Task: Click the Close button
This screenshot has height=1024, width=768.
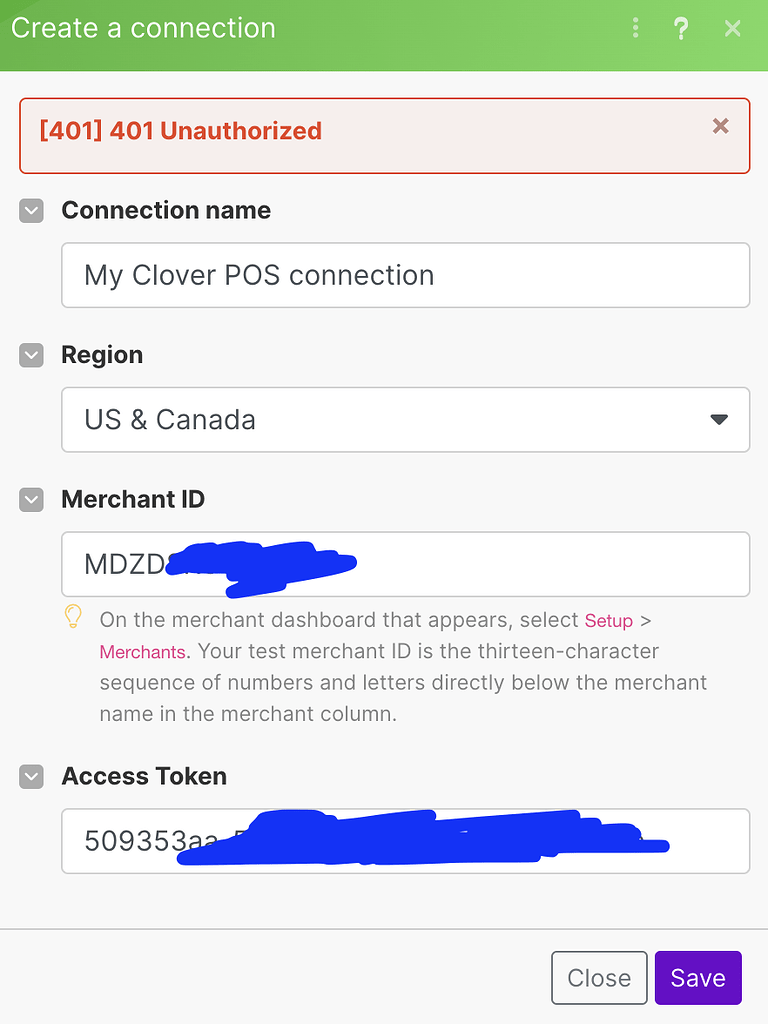Action: point(599,978)
